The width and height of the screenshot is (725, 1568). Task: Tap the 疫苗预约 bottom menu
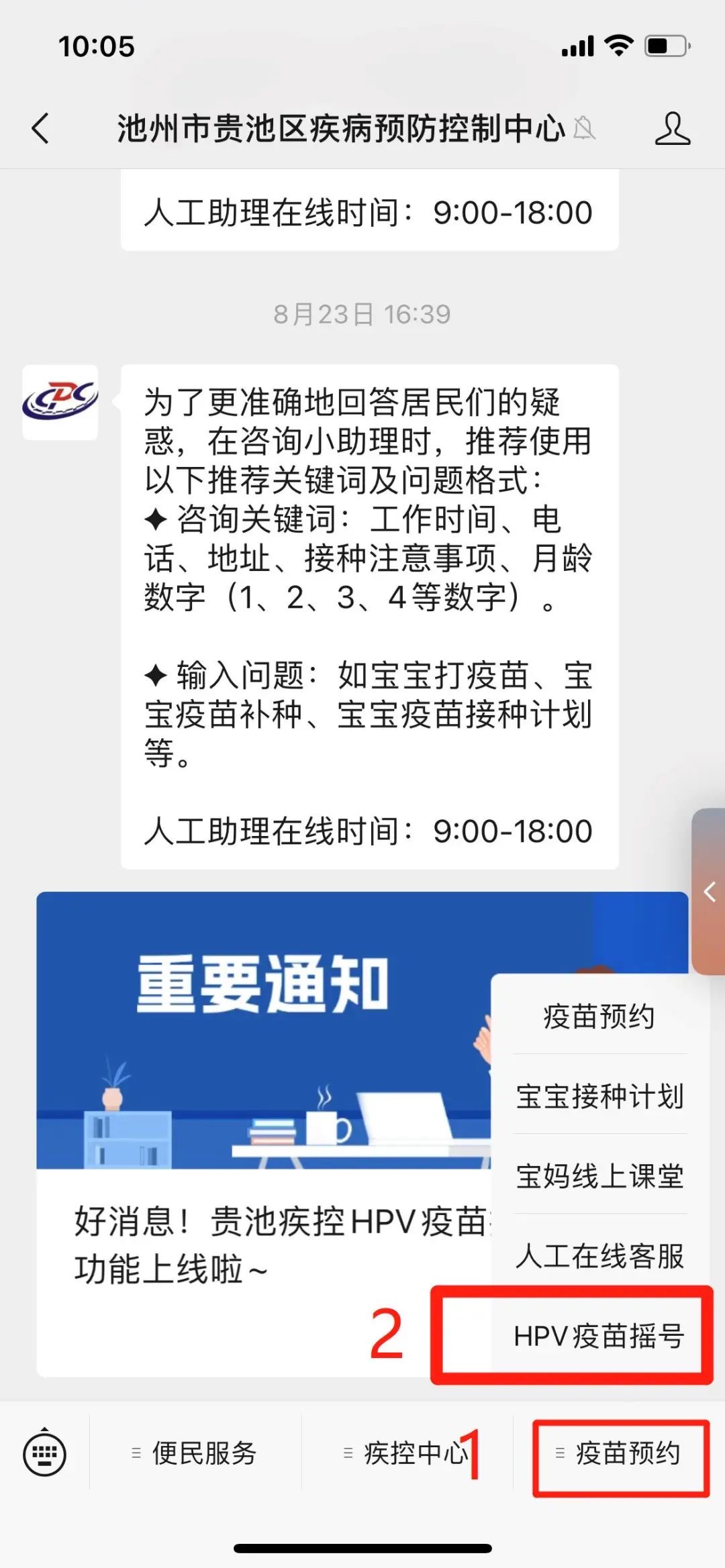[x=620, y=1454]
